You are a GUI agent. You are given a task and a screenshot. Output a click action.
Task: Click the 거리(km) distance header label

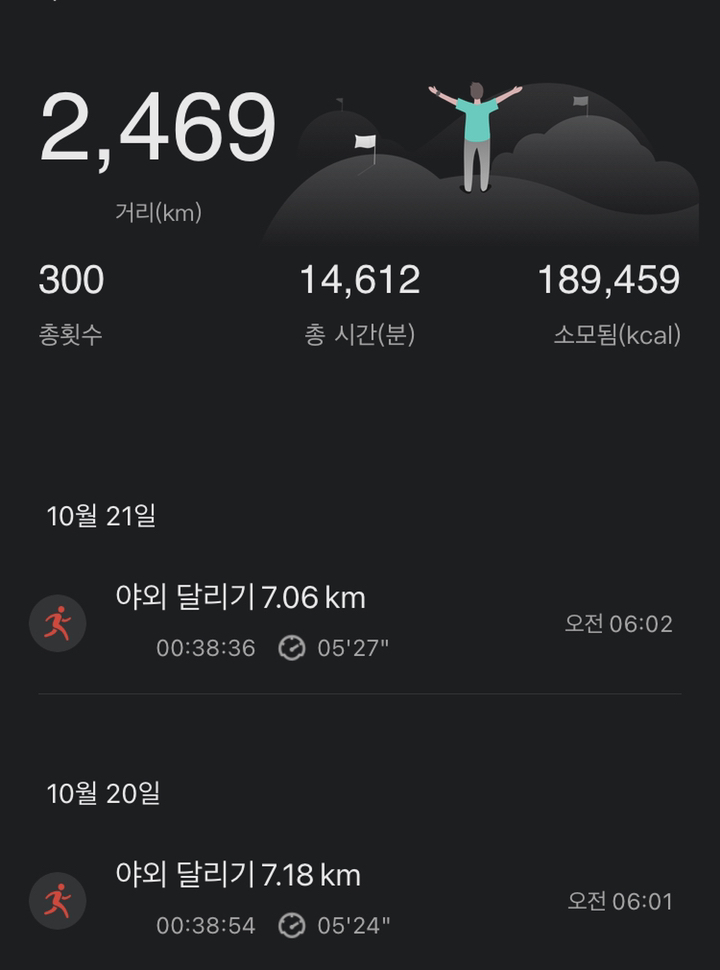click(x=158, y=210)
